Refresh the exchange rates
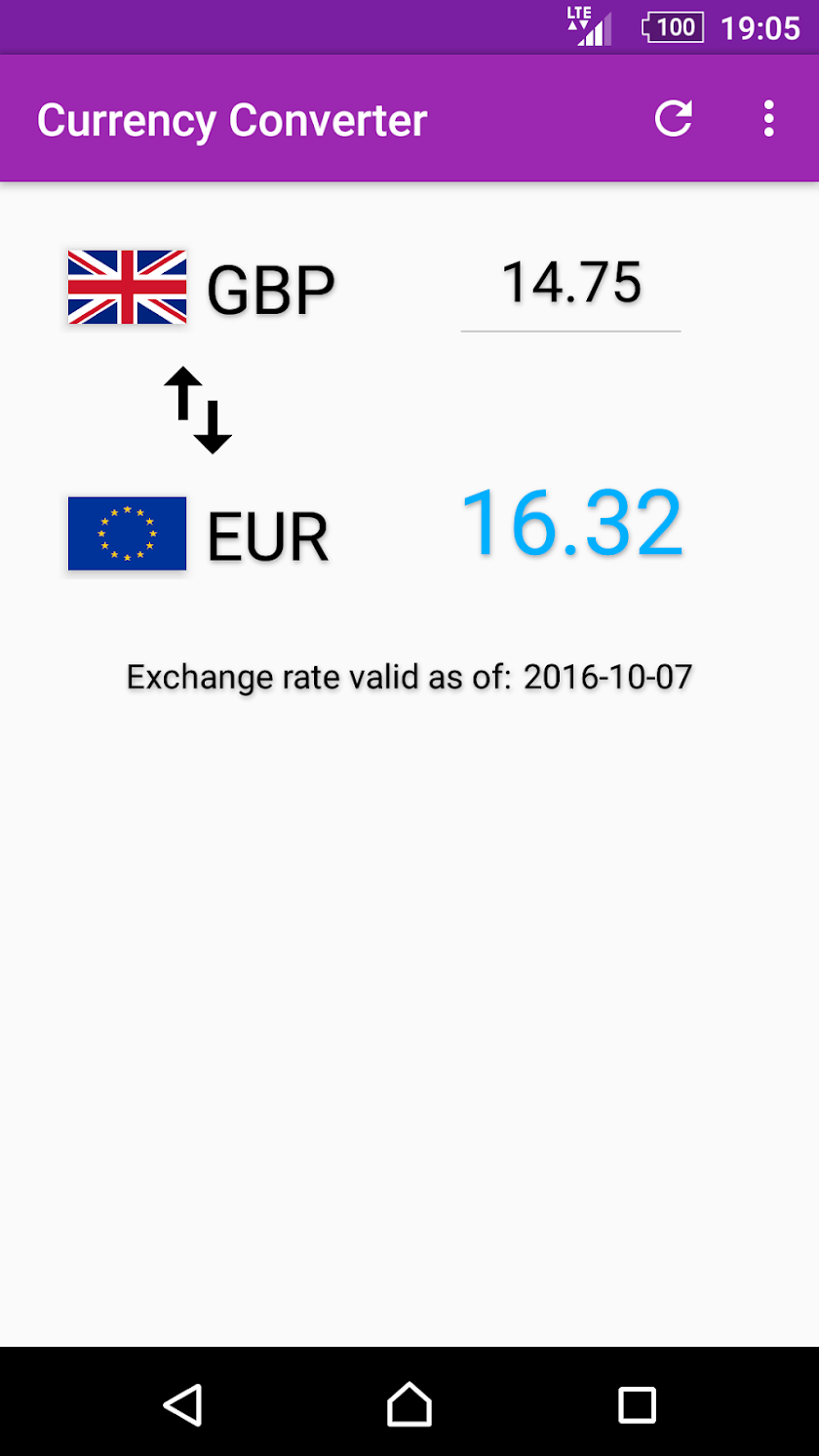819x1456 pixels. [673, 119]
